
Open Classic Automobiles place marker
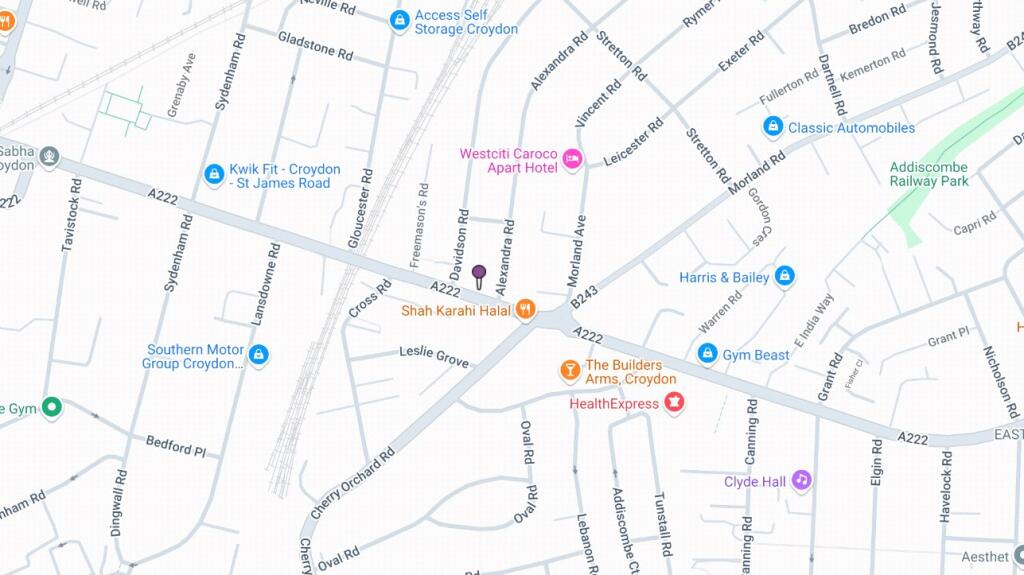click(772, 127)
